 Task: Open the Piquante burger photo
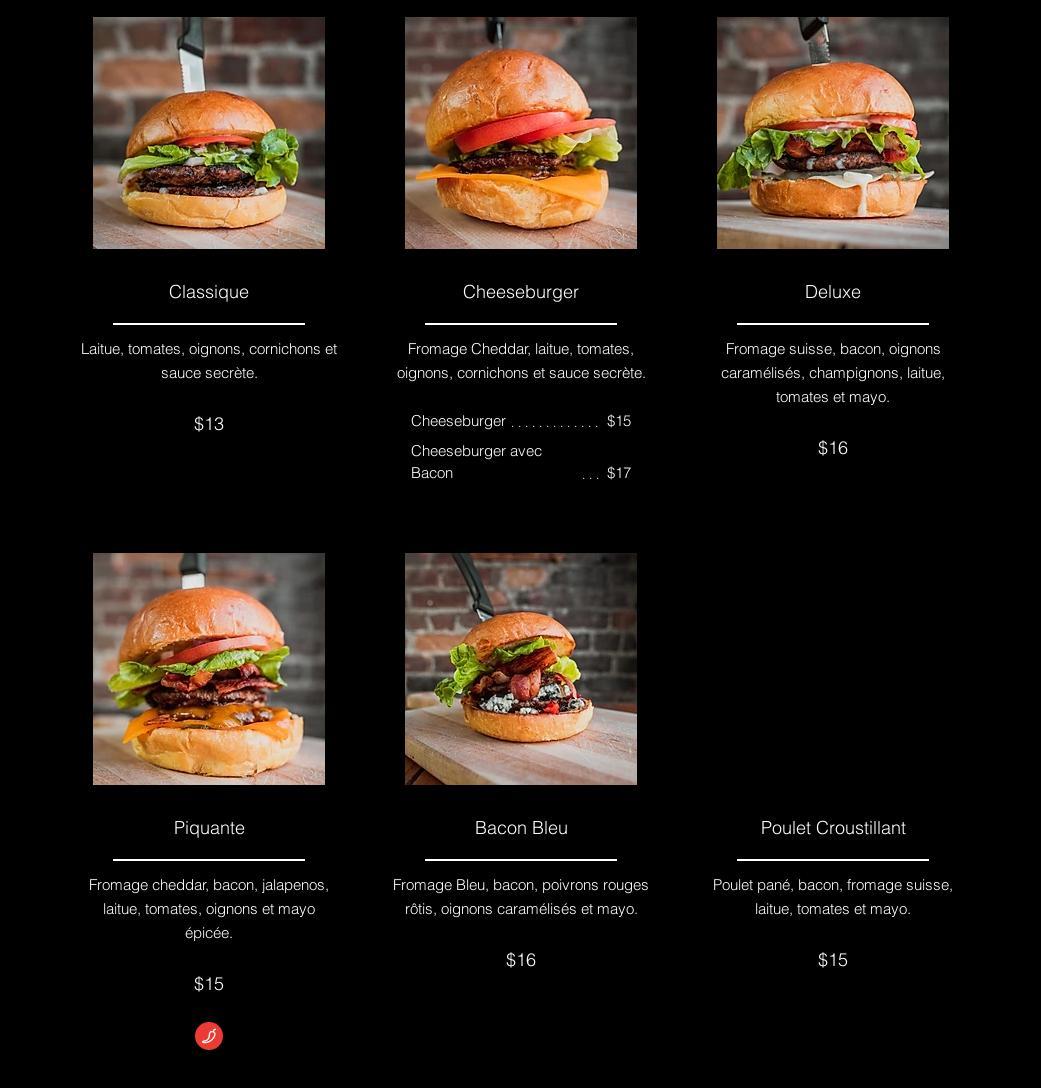(x=209, y=669)
